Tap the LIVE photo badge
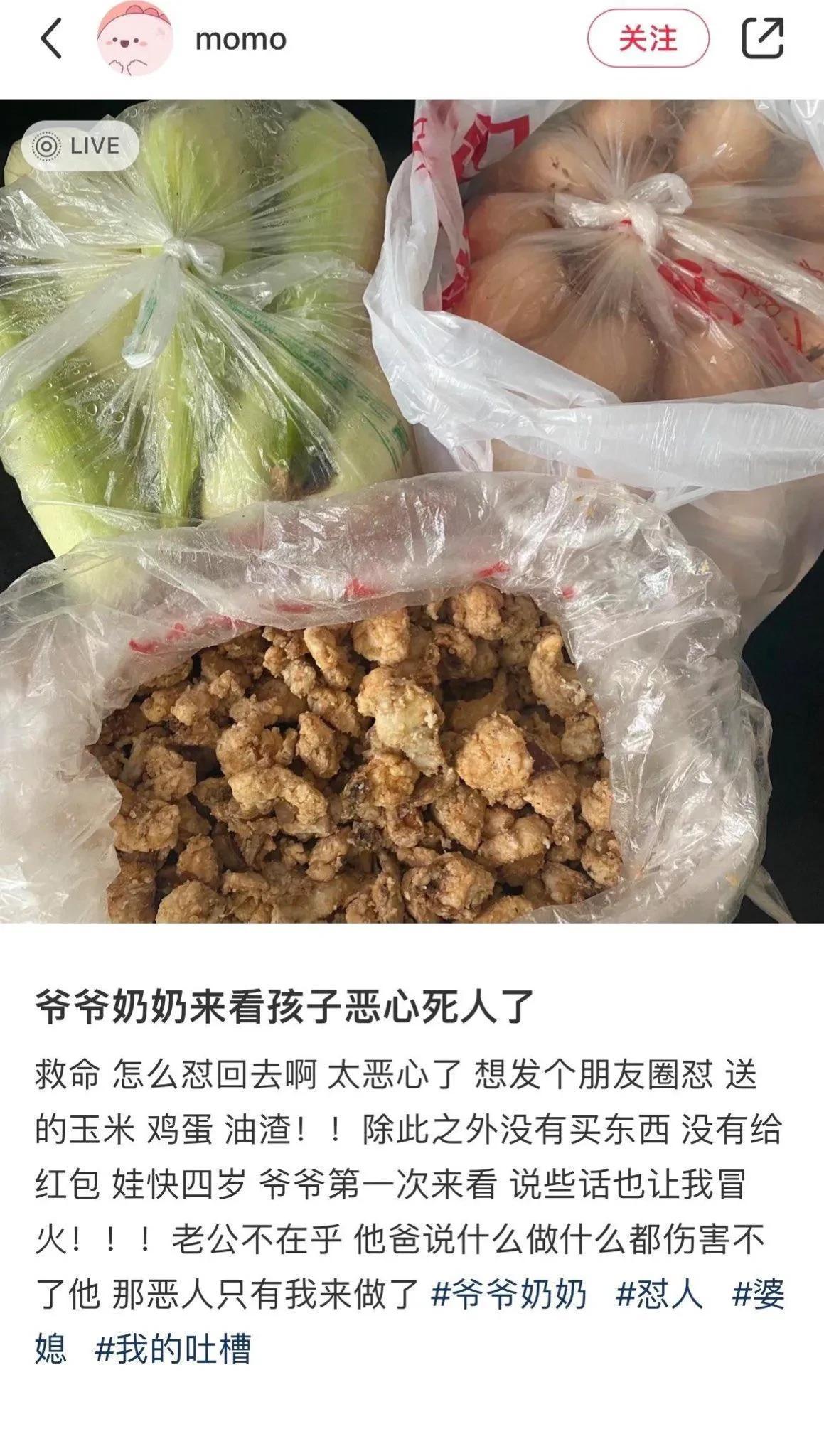This screenshot has height=1456, width=824. [x=80, y=146]
